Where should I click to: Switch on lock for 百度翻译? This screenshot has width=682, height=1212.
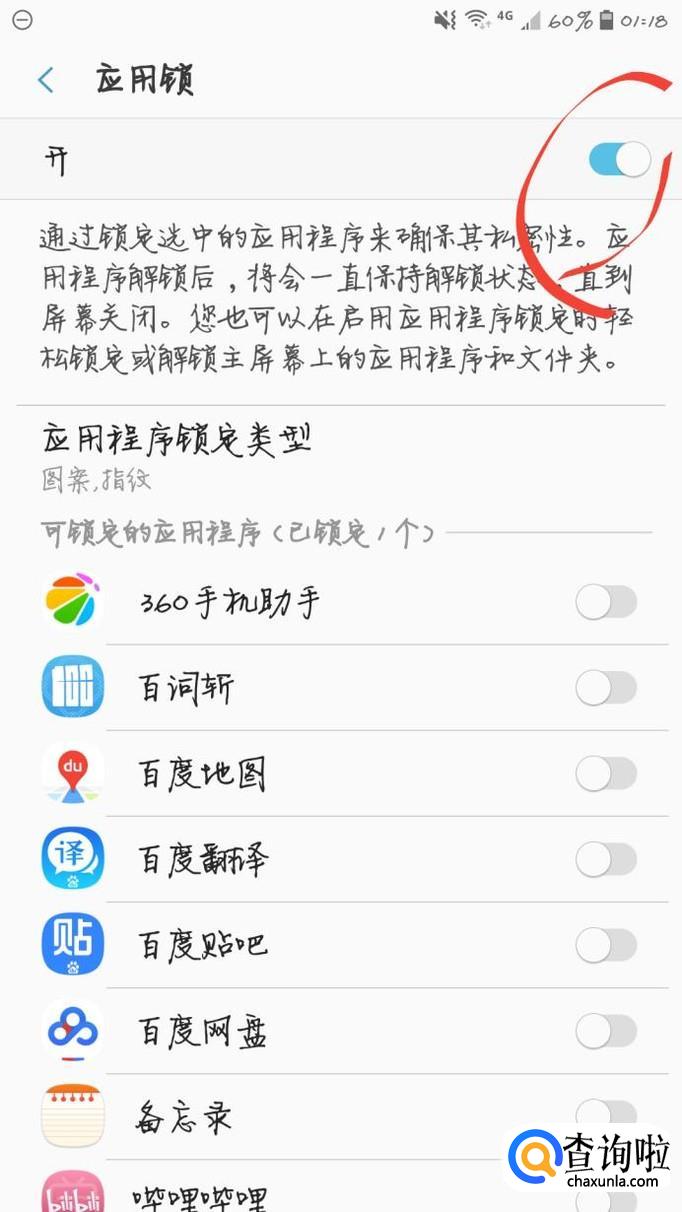606,859
